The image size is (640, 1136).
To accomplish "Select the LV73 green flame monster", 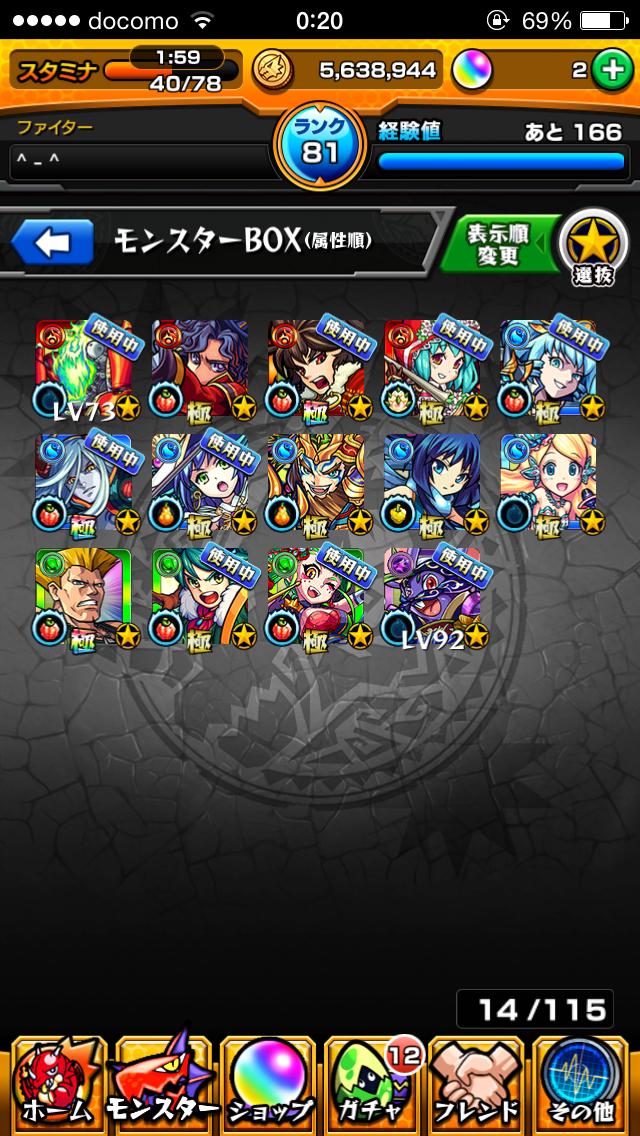I will pos(86,369).
